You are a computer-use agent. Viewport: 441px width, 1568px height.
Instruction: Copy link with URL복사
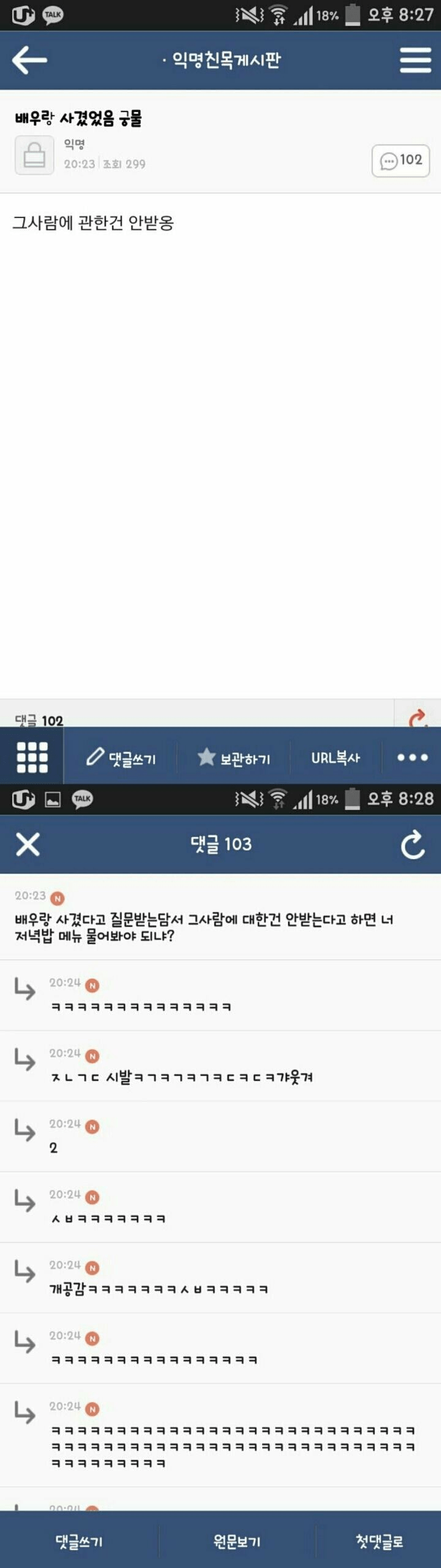click(x=335, y=758)
